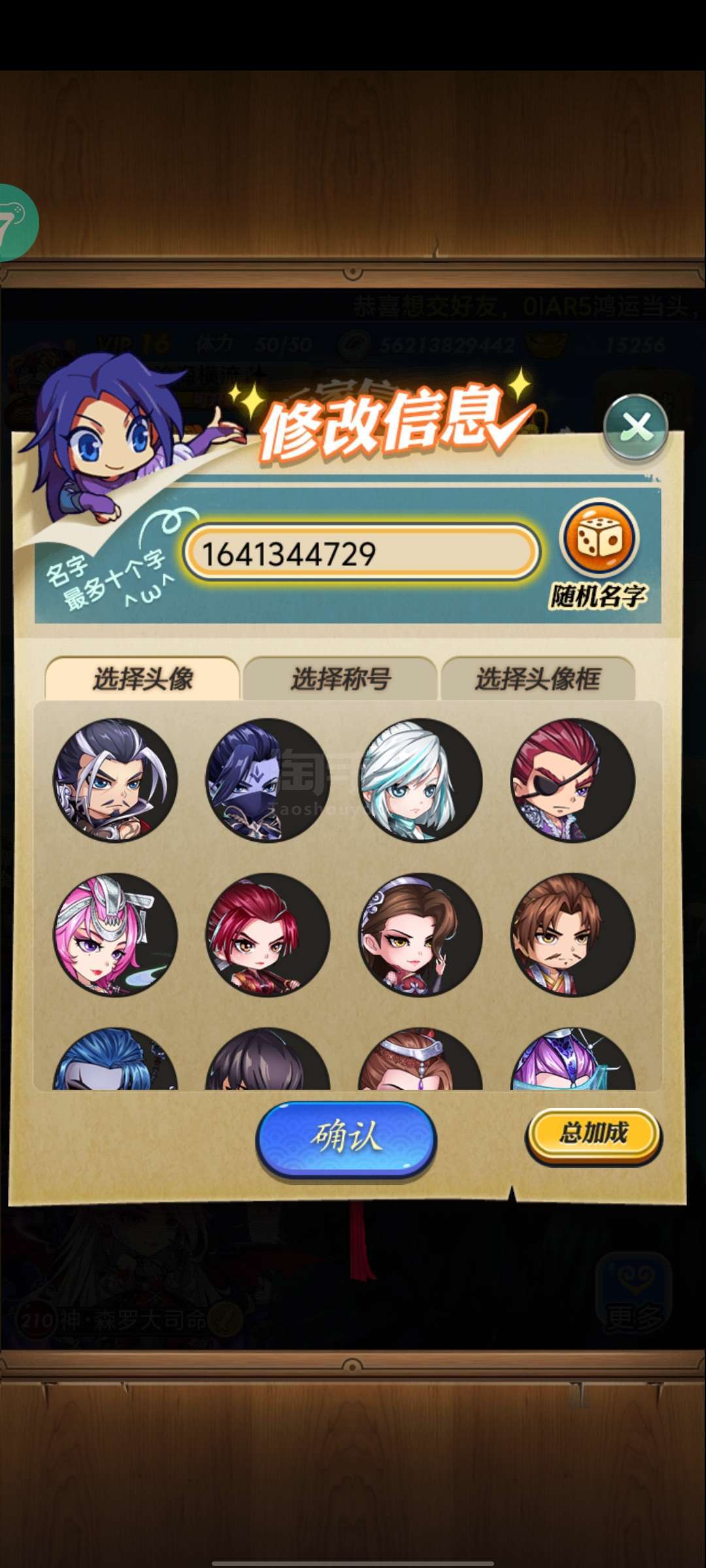Switch to the 选择称号 tab
This screenshot has height=1568, width=706.
point(340,679)
